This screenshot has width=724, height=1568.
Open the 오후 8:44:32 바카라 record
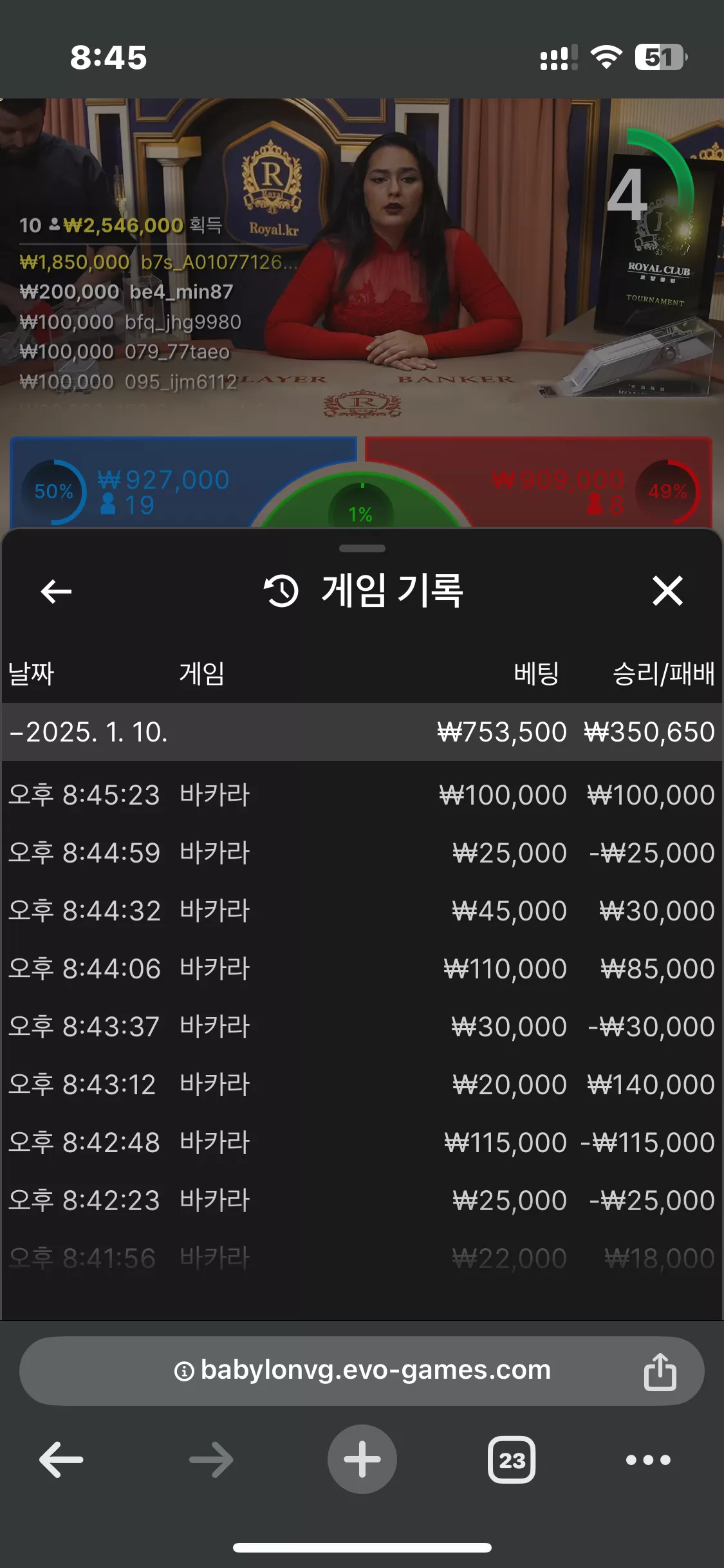[x=362, y=911]
